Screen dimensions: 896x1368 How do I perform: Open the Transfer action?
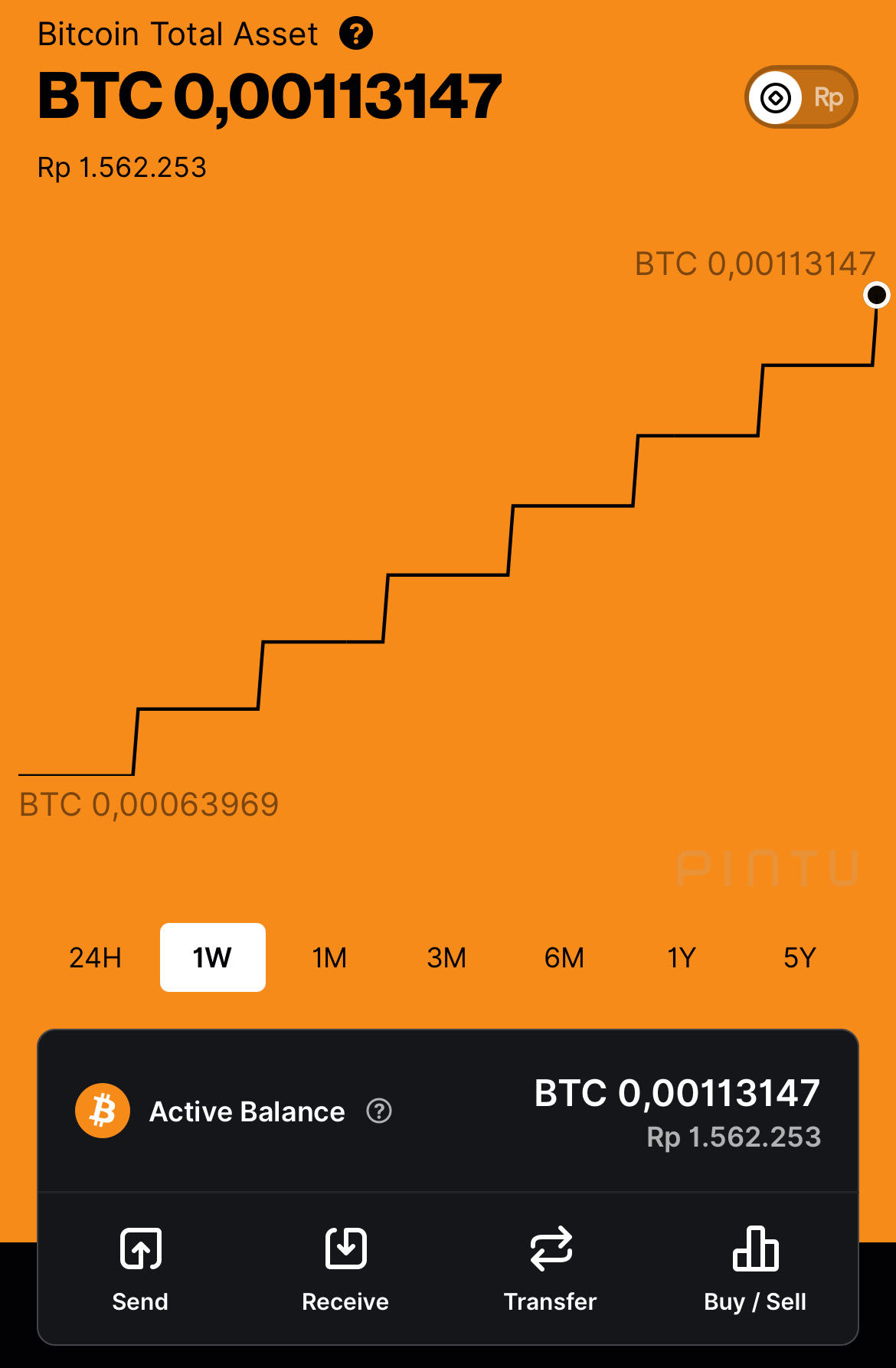point(550,1249)
